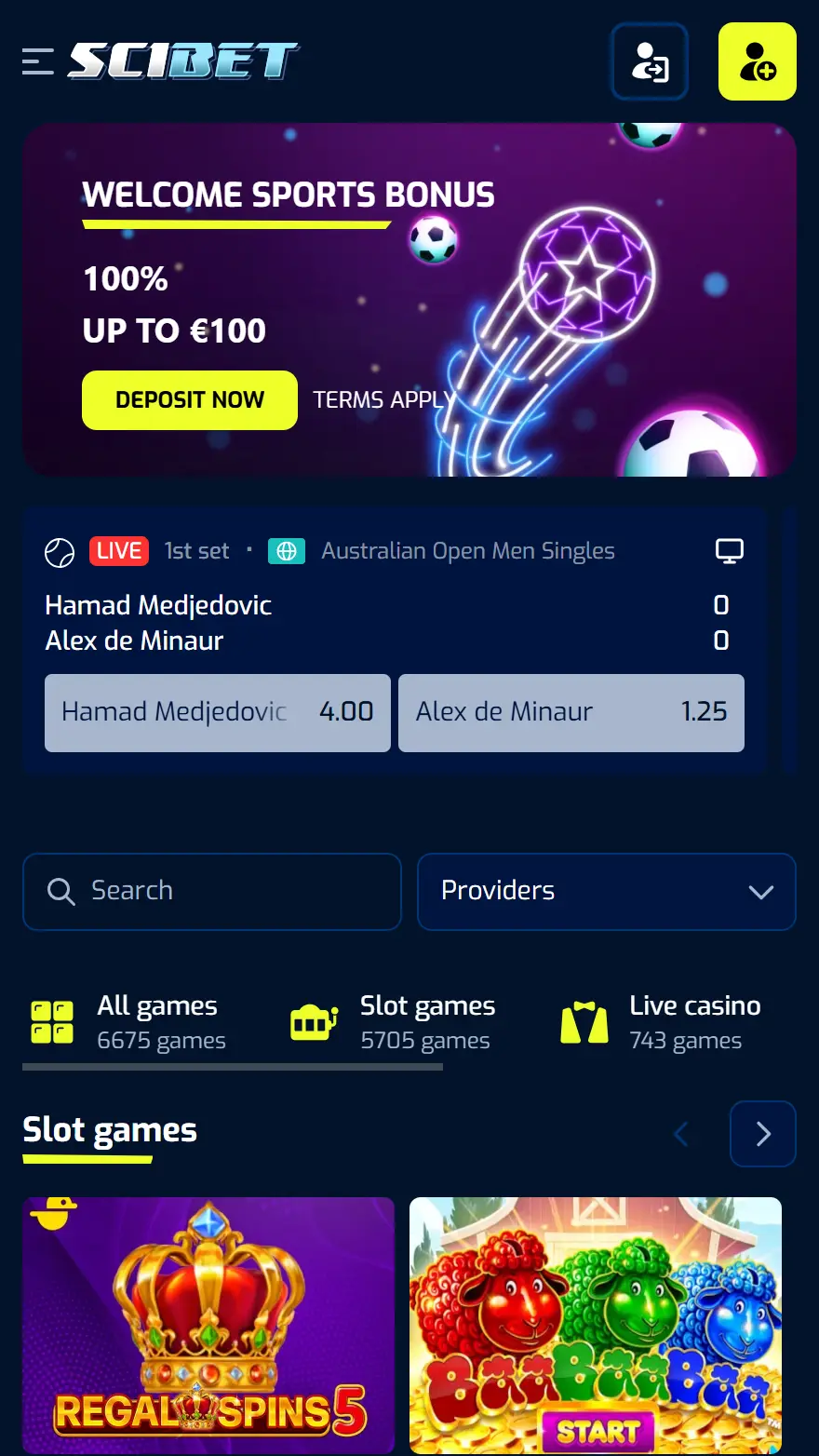Expand the Providers dropdown

[x=606, y=891]
